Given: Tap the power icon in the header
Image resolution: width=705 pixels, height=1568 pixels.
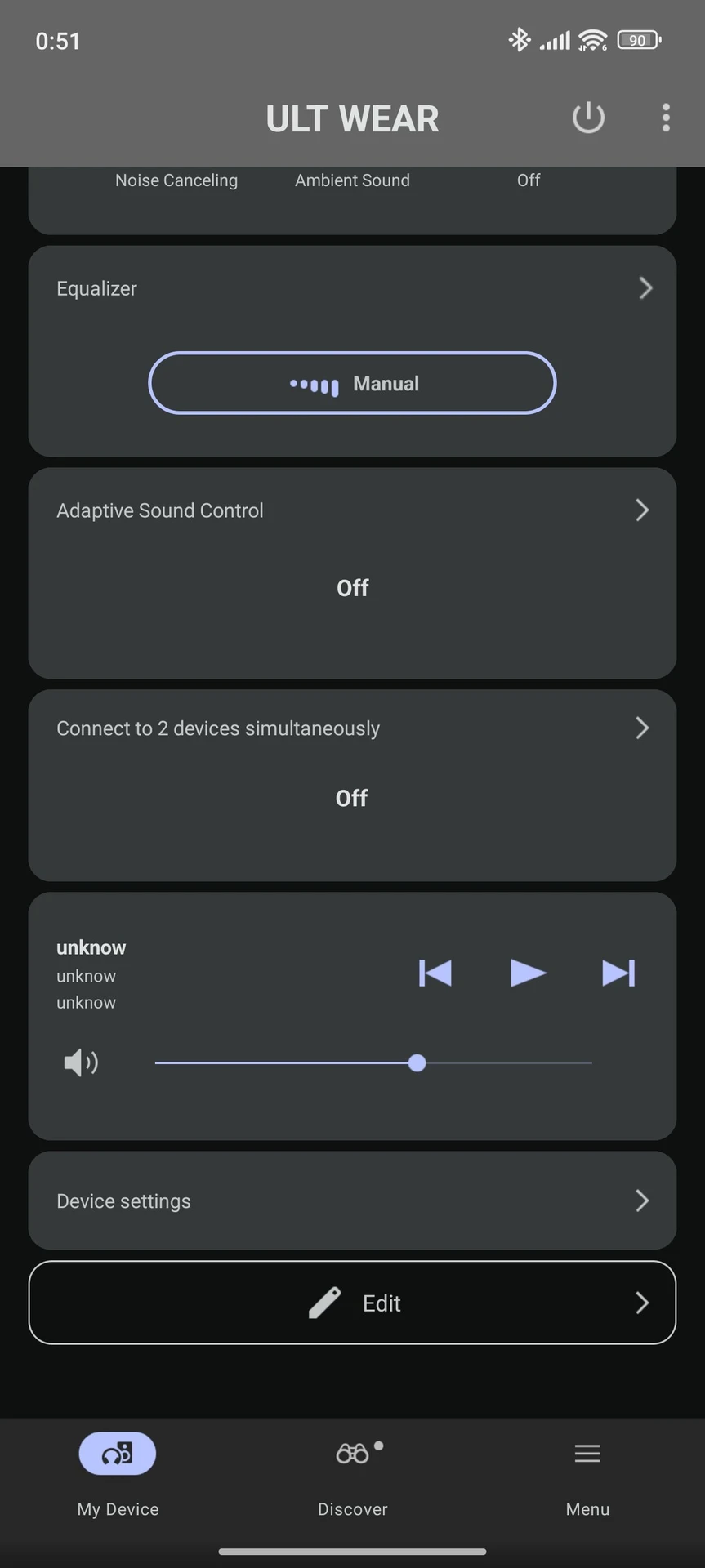Looking at the screenshot, I should (588, 118).
